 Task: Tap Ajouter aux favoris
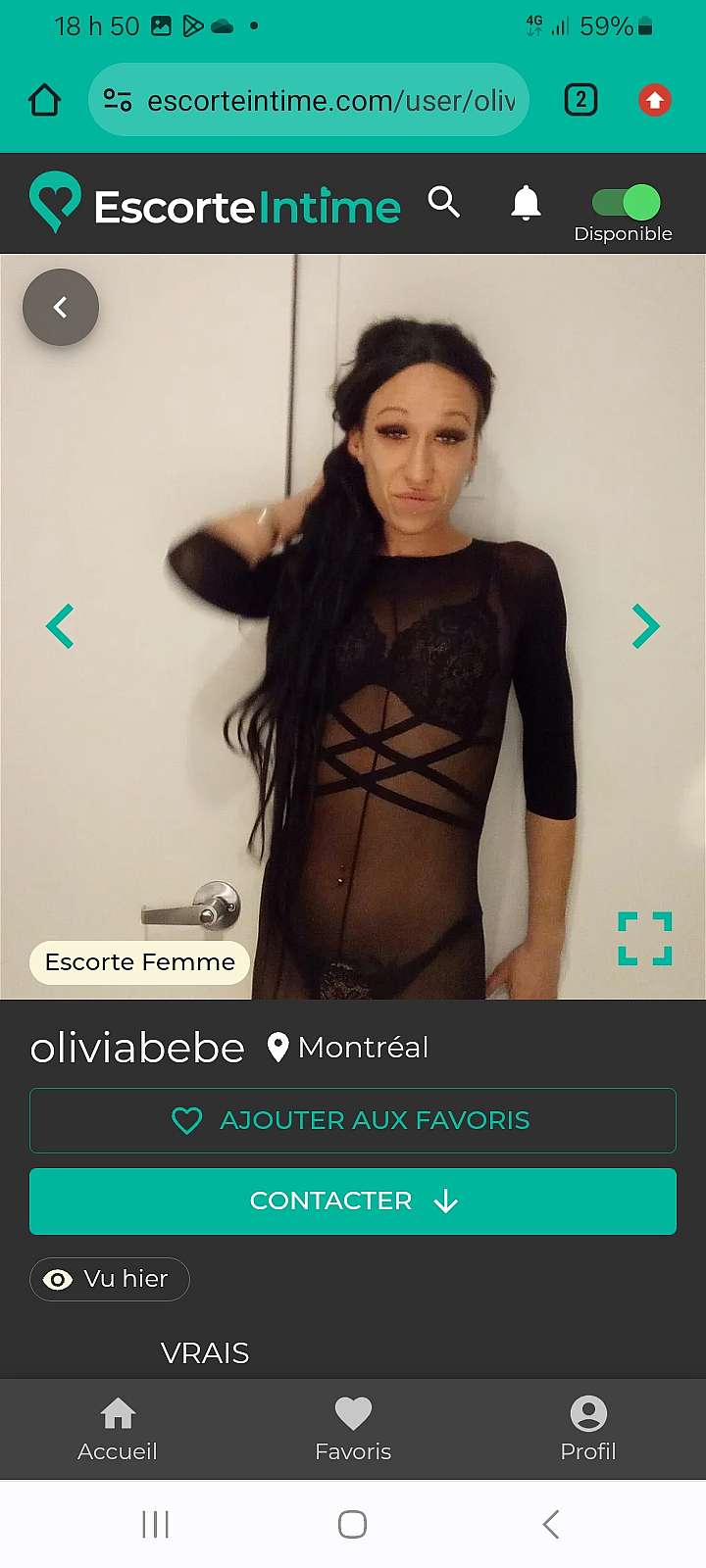(x=353, y=1120)
